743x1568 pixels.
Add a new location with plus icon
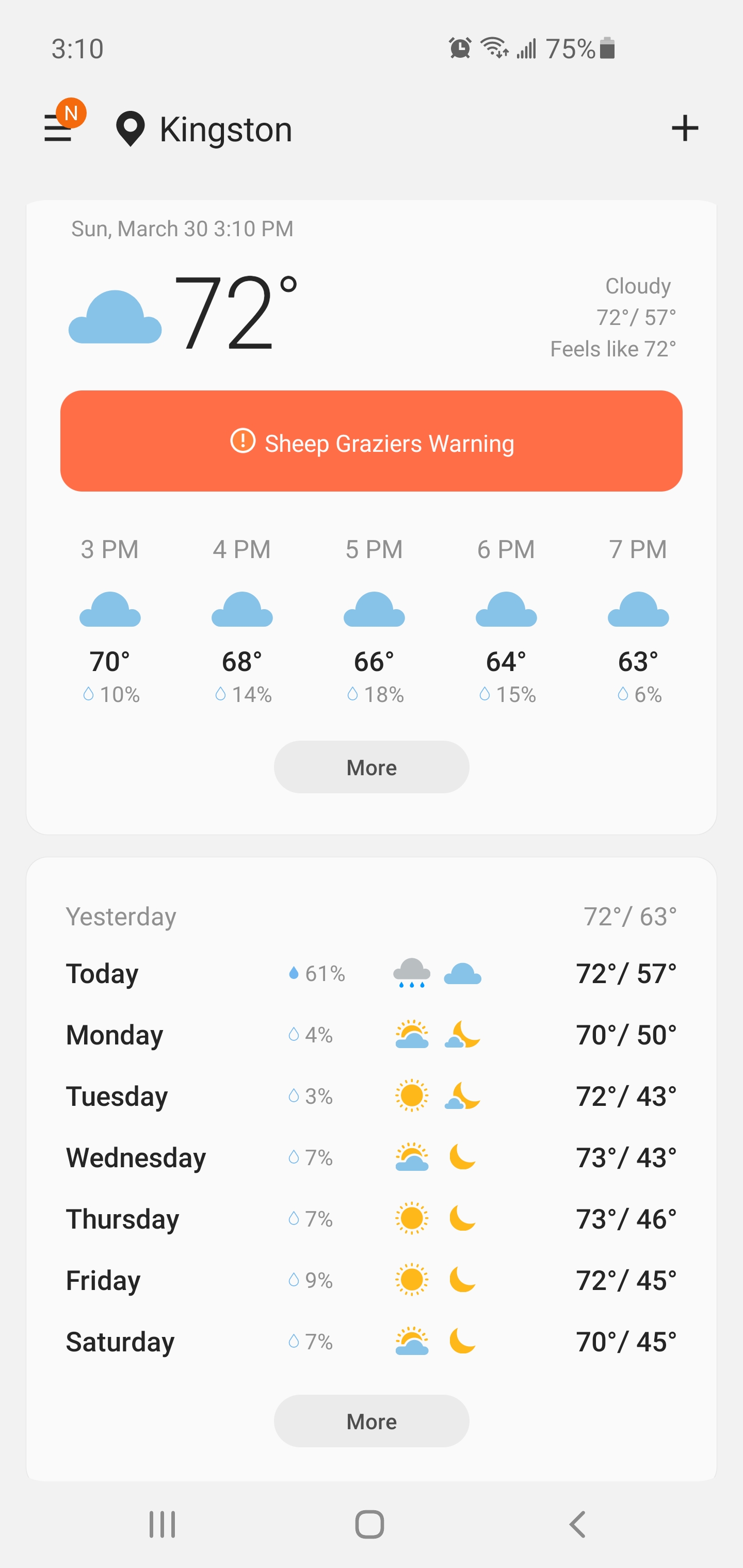pyautogui.click(x=685, y=128)
